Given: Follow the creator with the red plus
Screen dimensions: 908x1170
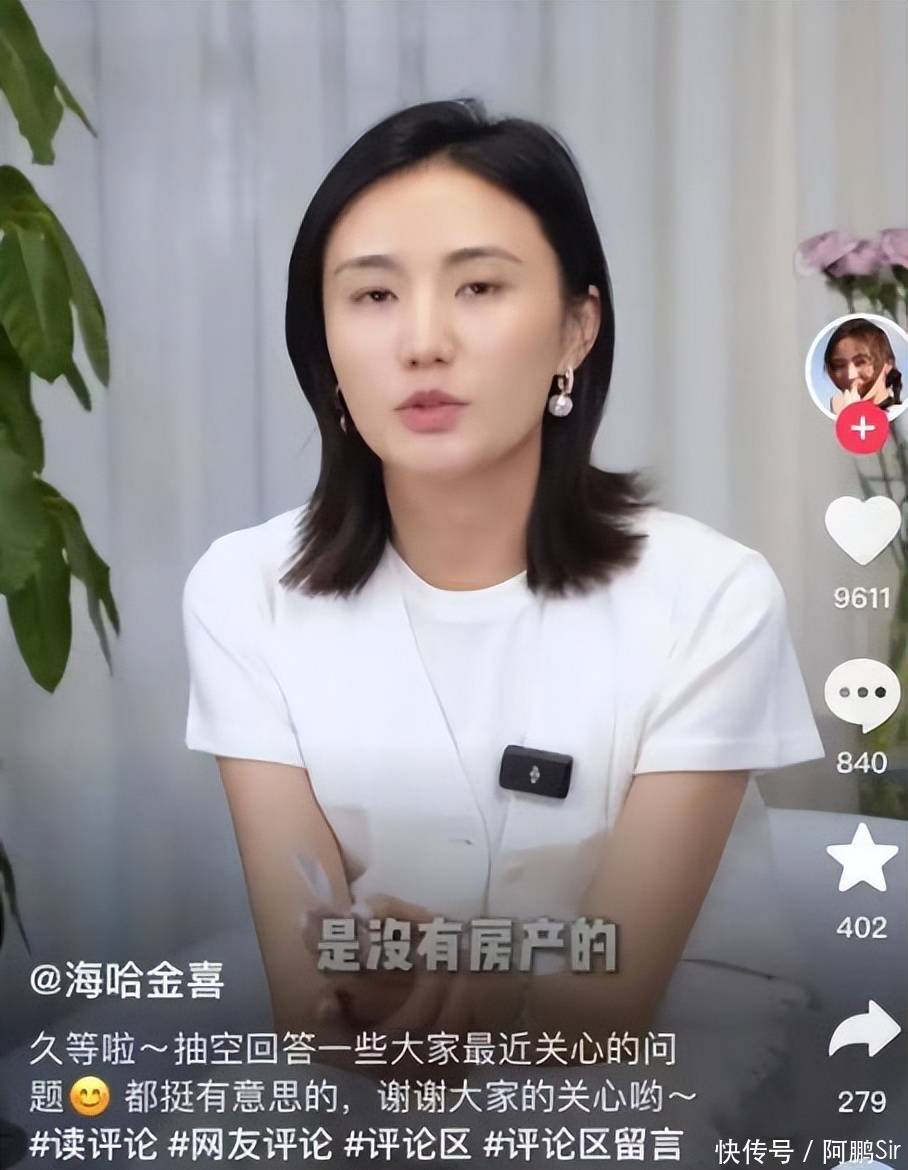Looking at the screenshot, I should 862,429.
